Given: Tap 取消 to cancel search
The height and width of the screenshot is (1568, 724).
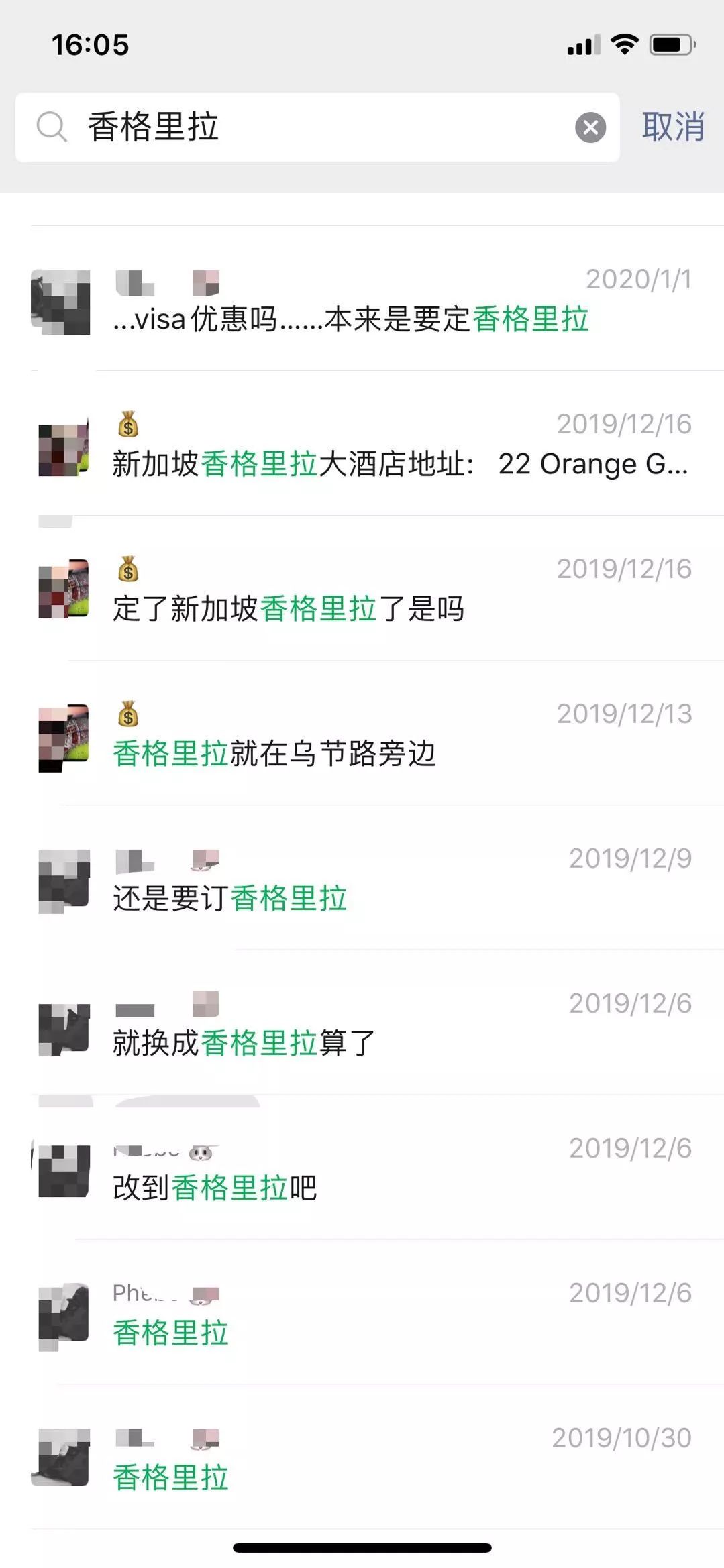Looking at the screenshot, I should point(672,127).
